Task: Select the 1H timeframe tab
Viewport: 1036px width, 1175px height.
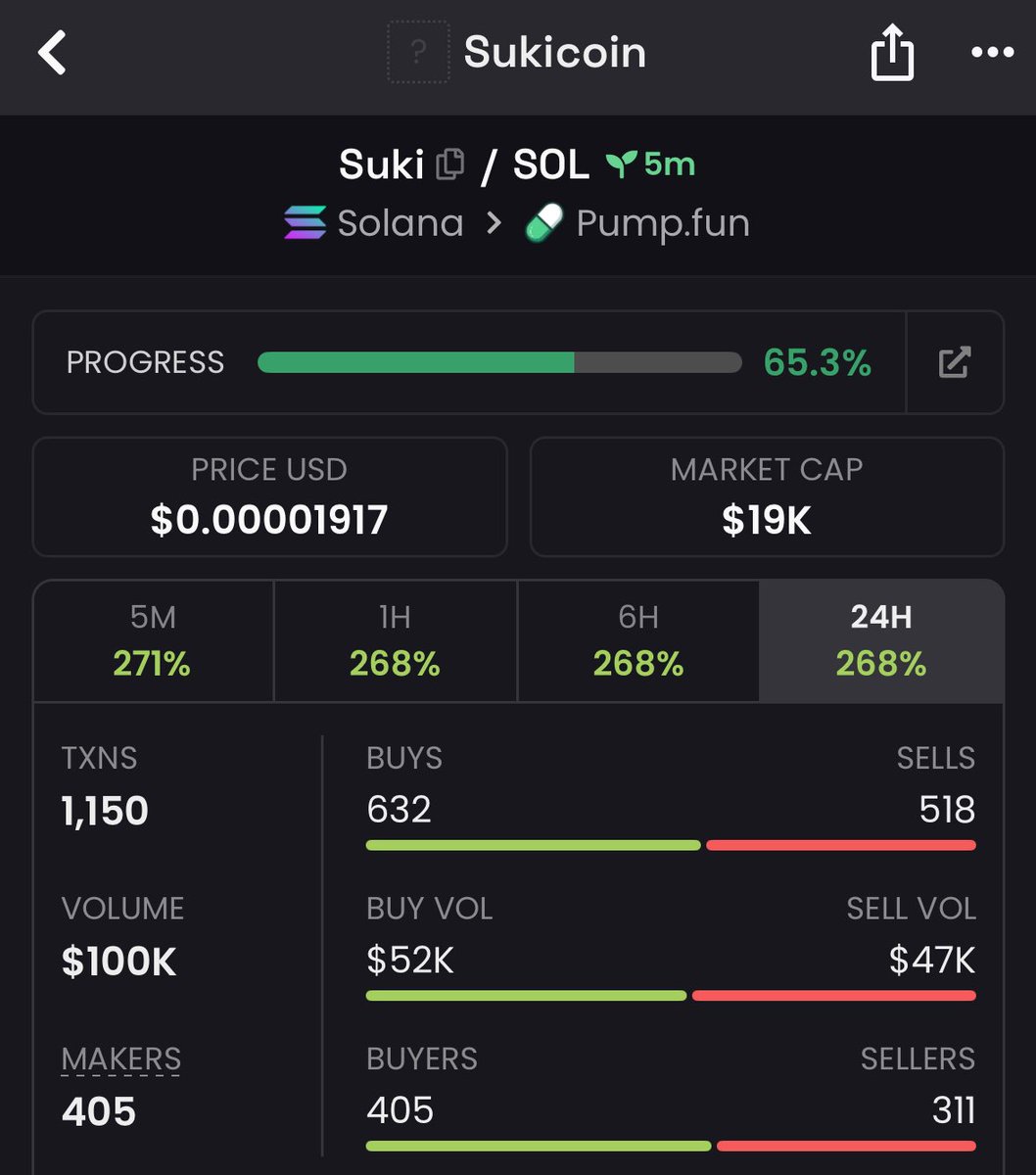Action: click(395, 640)
